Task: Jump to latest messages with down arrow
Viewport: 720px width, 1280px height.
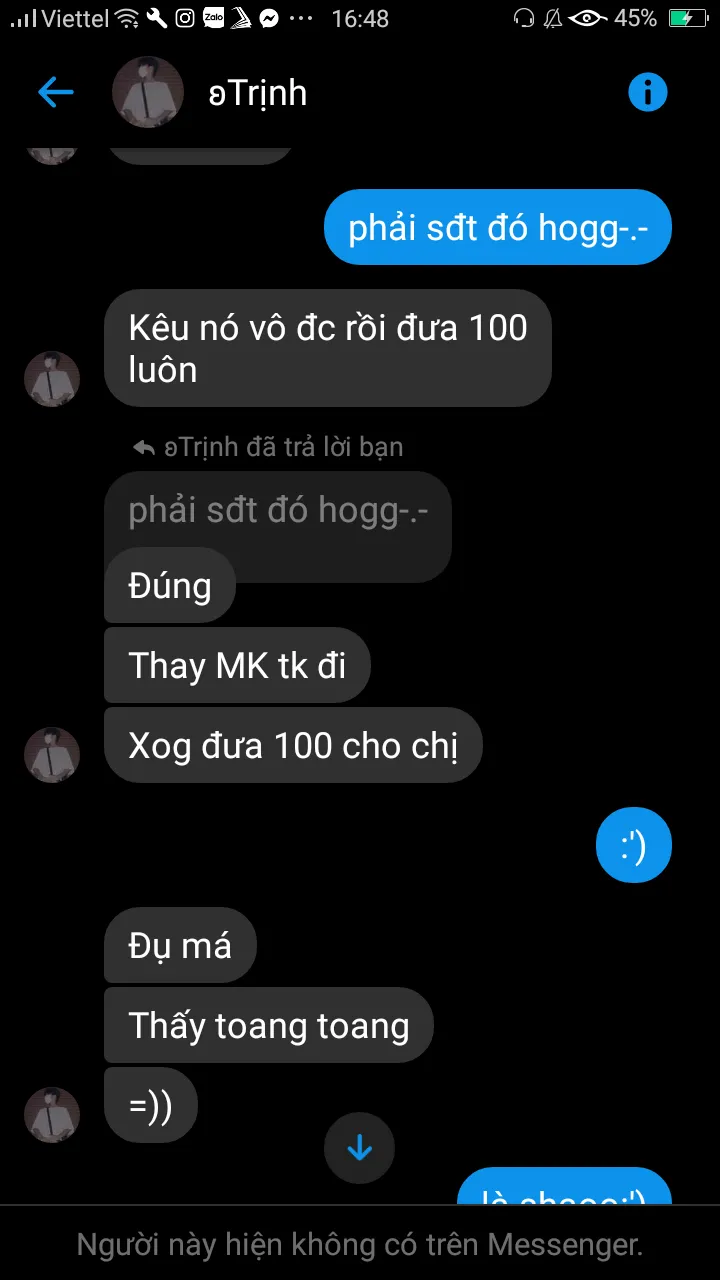Action: [359, 1149]
